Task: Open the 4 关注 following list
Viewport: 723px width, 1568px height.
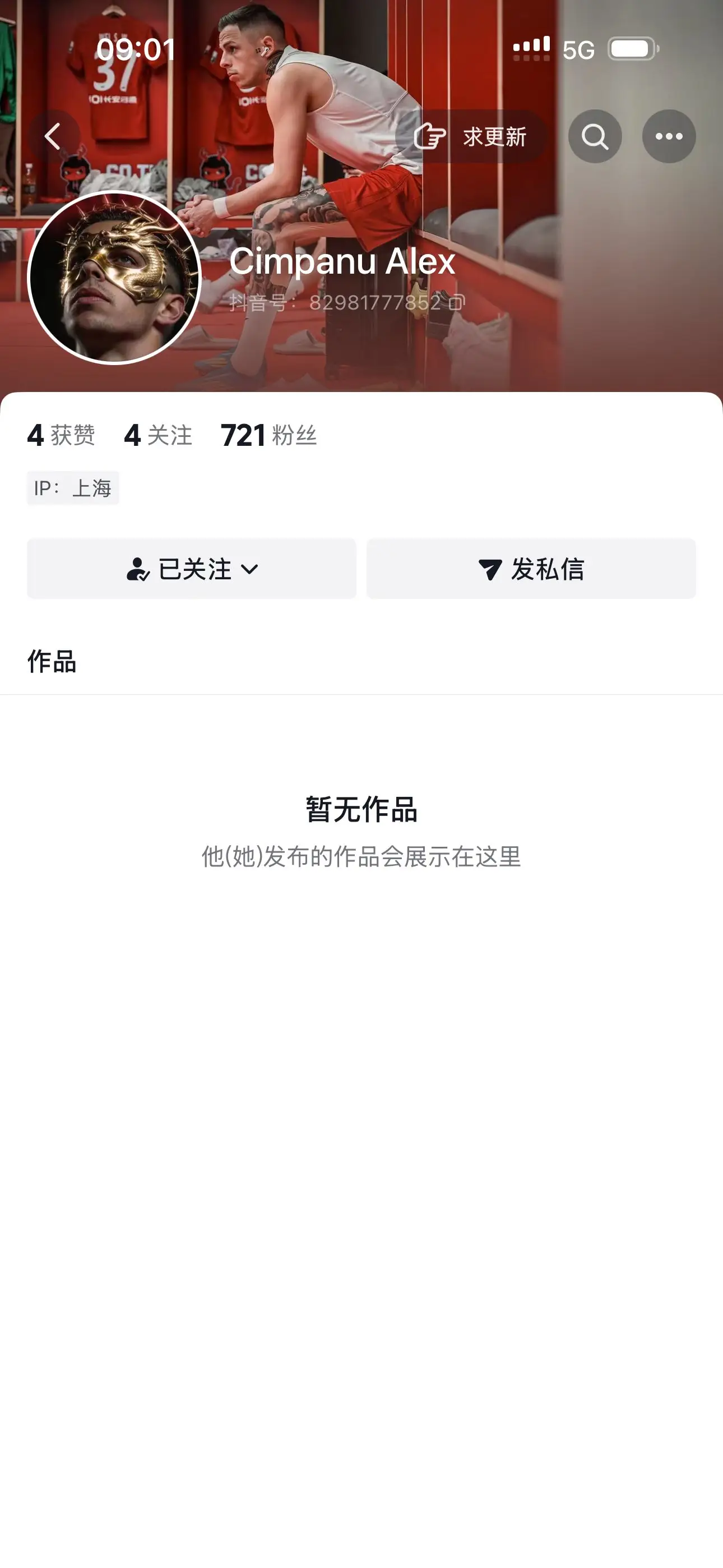Action: tap(158, 435)
